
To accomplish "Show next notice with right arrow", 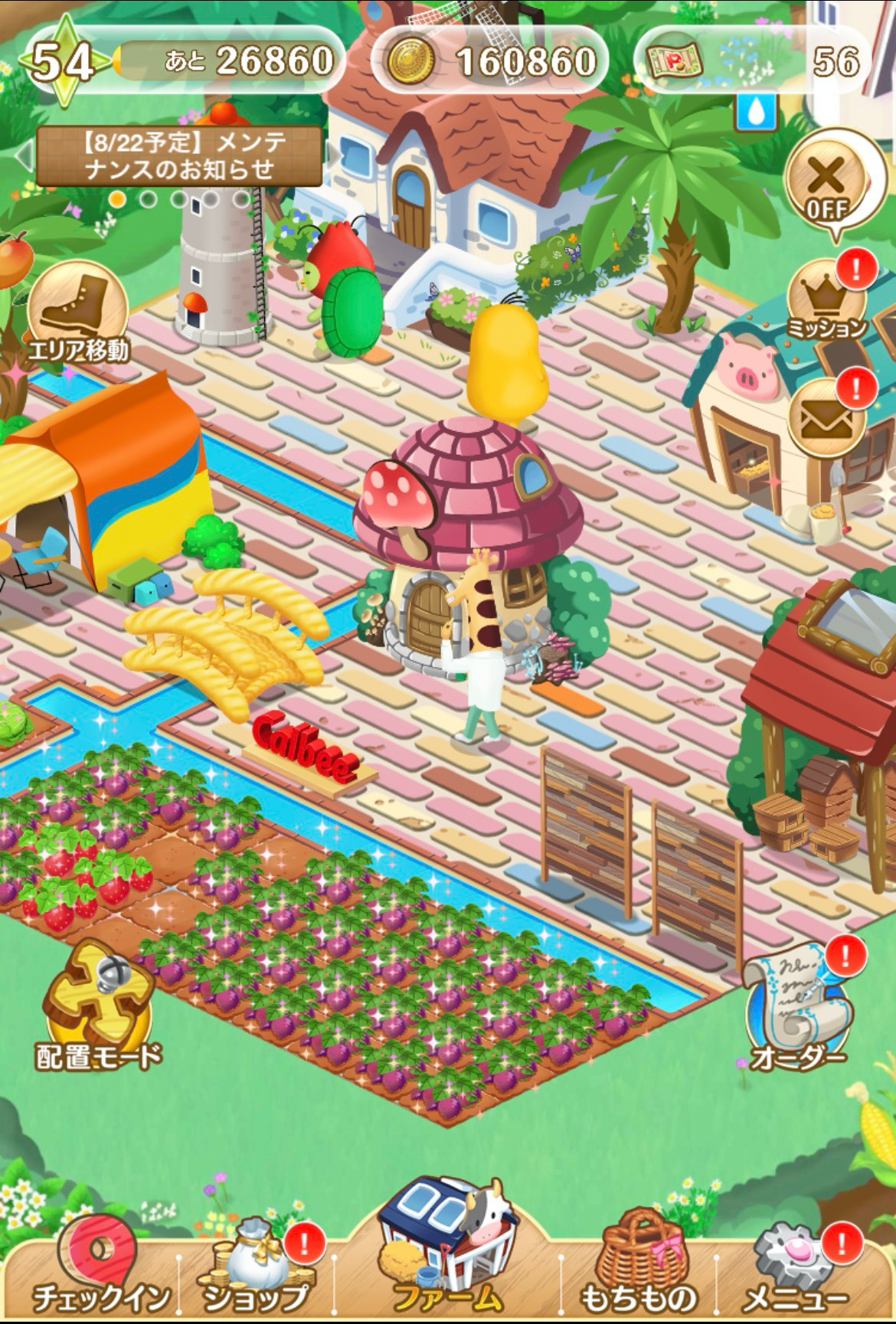I will coord(334,155).
